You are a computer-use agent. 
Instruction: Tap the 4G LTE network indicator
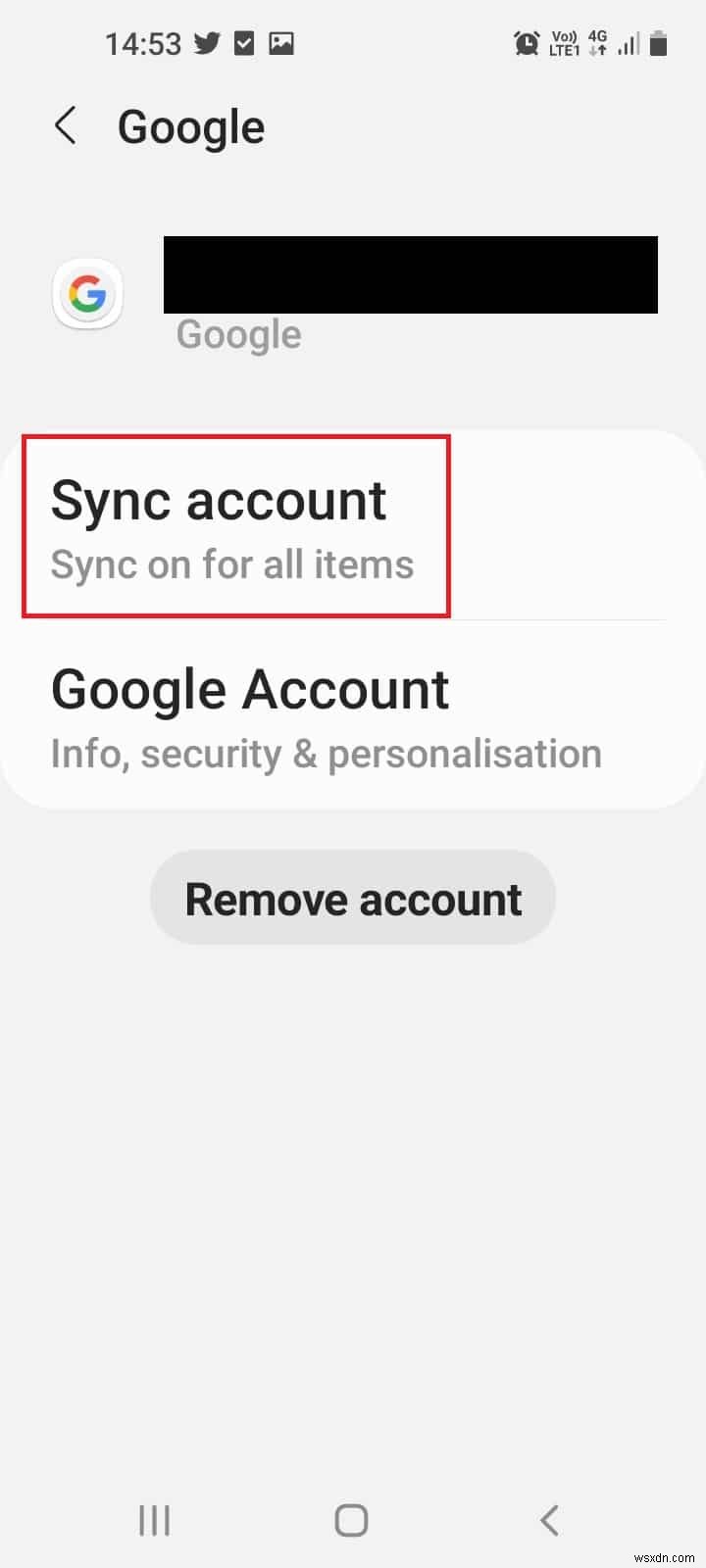597,42
